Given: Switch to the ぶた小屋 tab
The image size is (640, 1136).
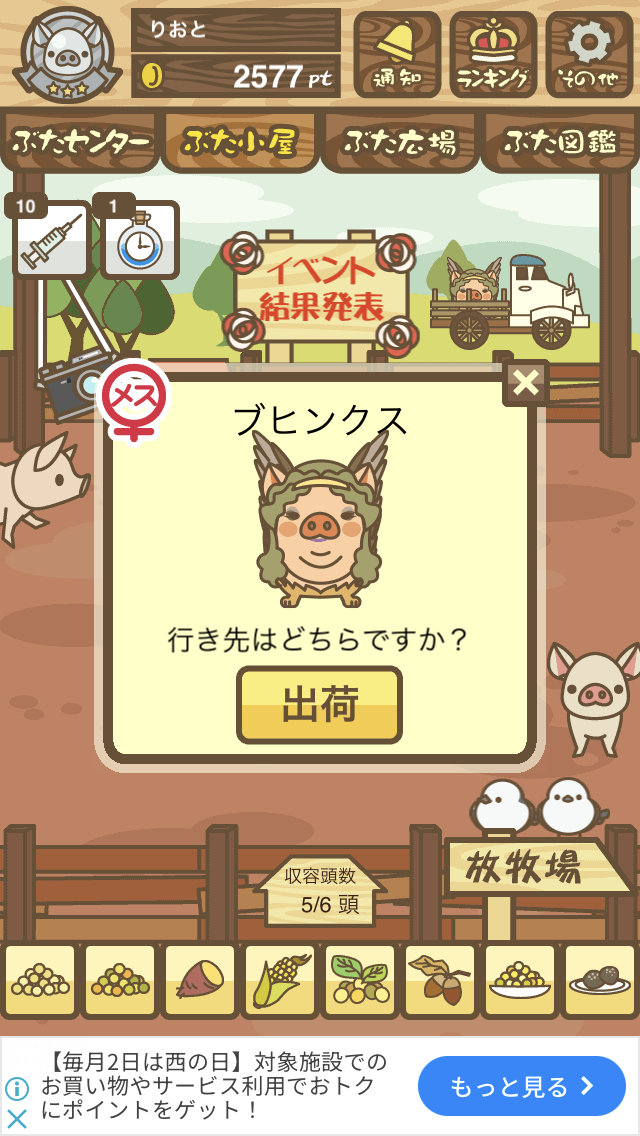Looking at the screenshot, I should 240,142.
